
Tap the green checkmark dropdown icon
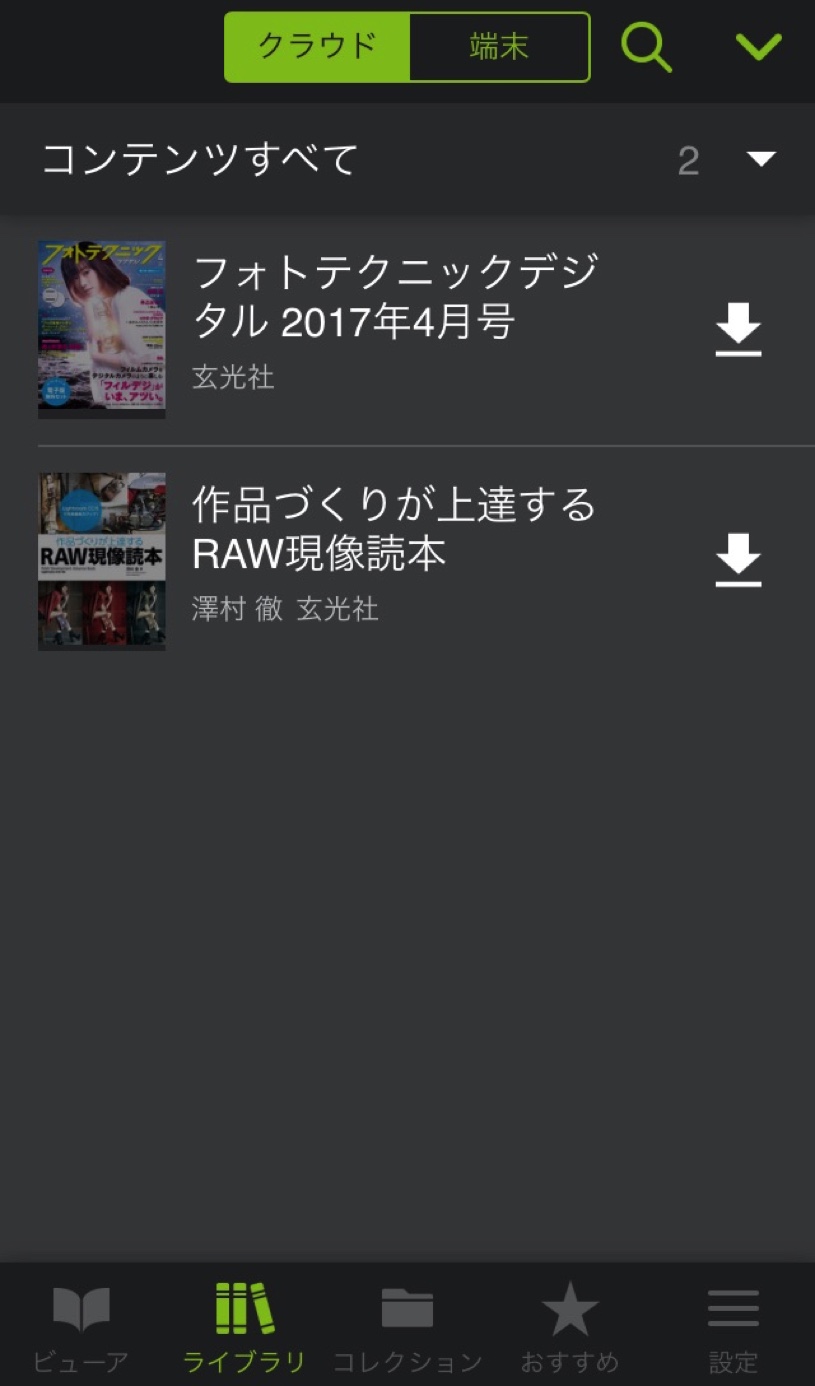click(758, 47)
